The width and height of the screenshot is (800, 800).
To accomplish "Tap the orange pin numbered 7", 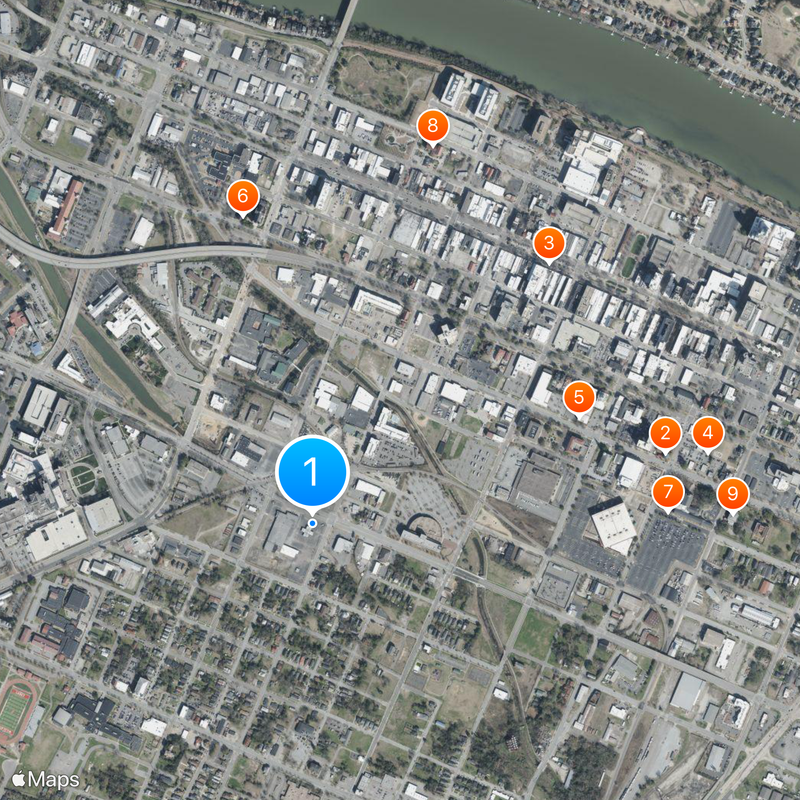I will tap(668, 492).
